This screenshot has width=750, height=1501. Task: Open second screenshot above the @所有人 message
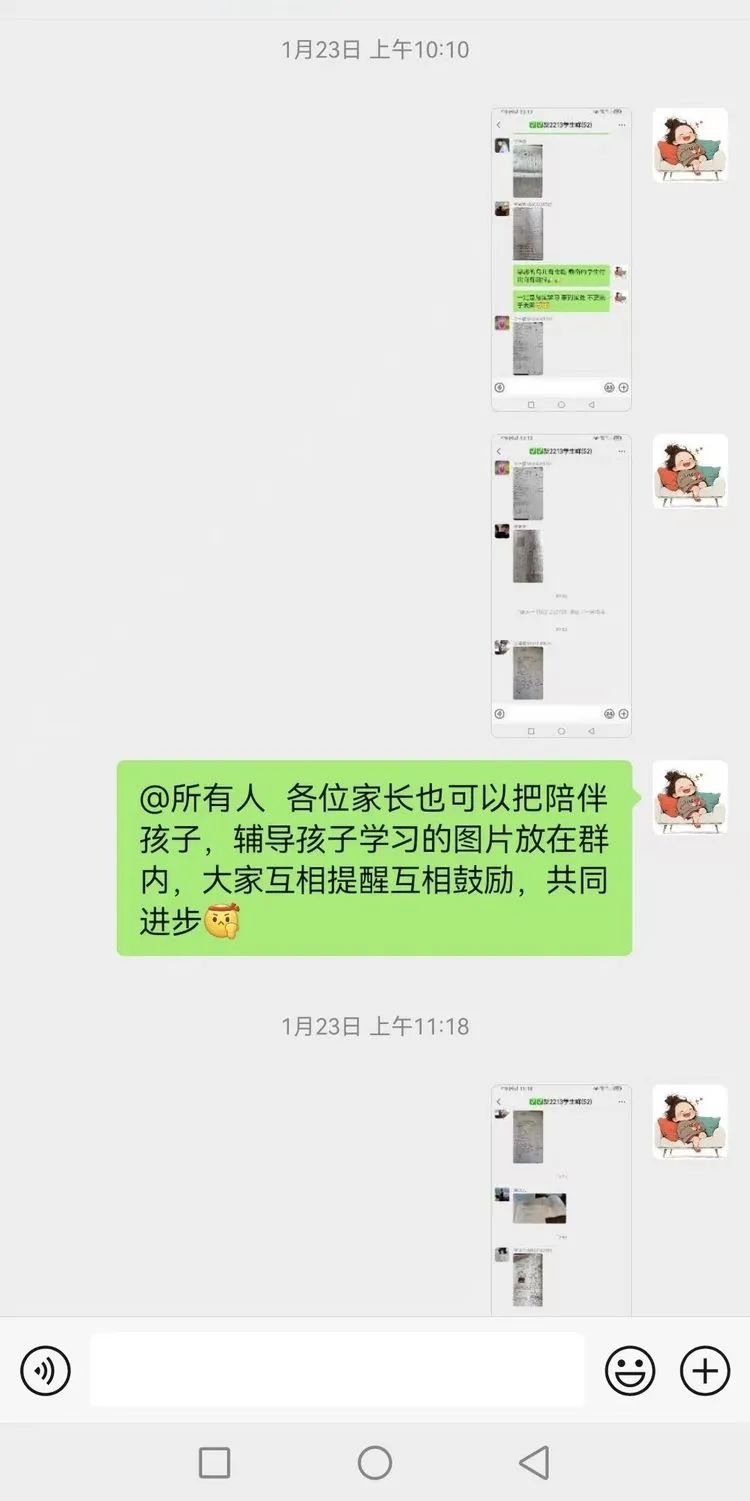click(x=561, y=585)
